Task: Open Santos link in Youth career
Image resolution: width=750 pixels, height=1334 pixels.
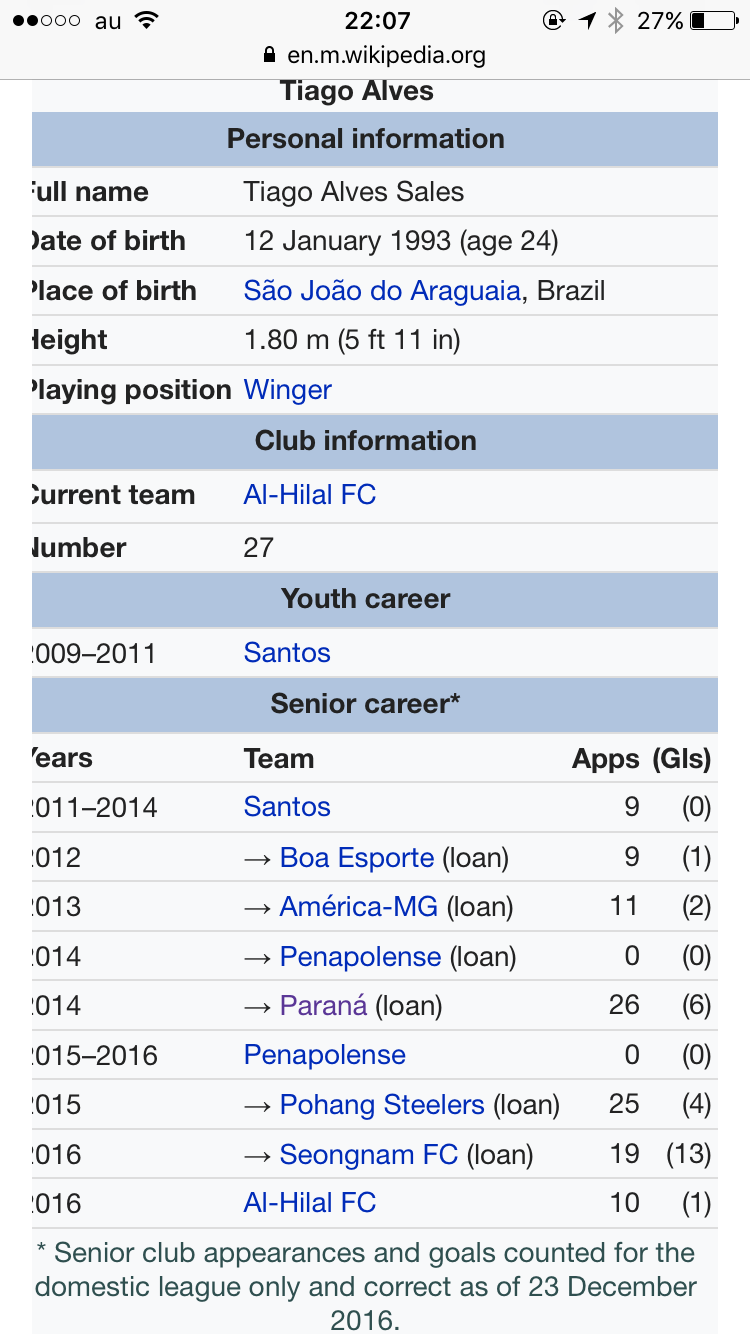Action: (x=287, y=653)
